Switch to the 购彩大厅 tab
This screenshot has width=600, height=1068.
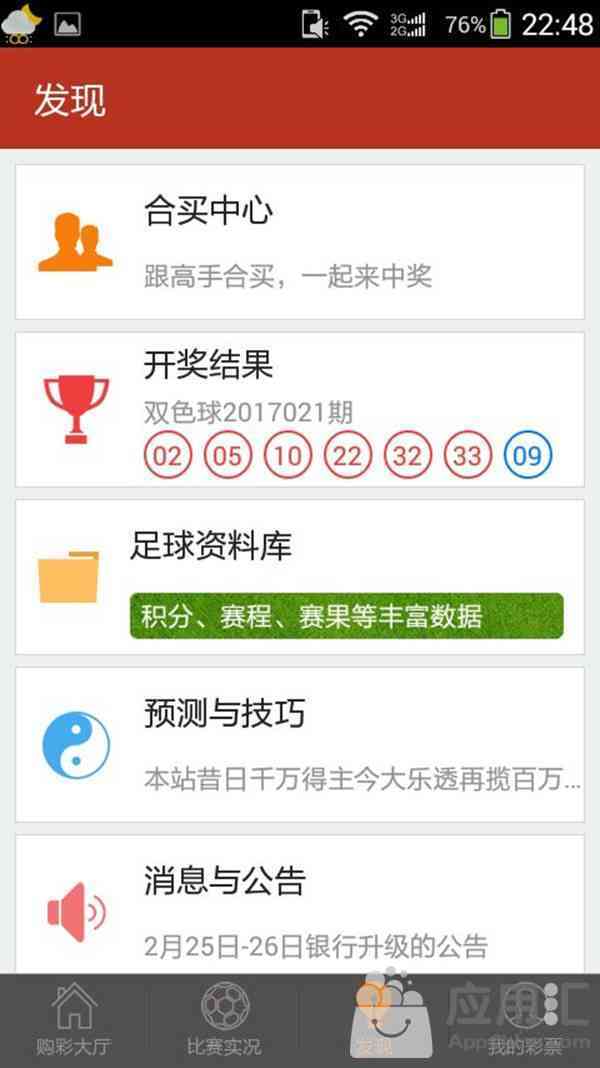pyautogui.click(x=74, y=1020)
